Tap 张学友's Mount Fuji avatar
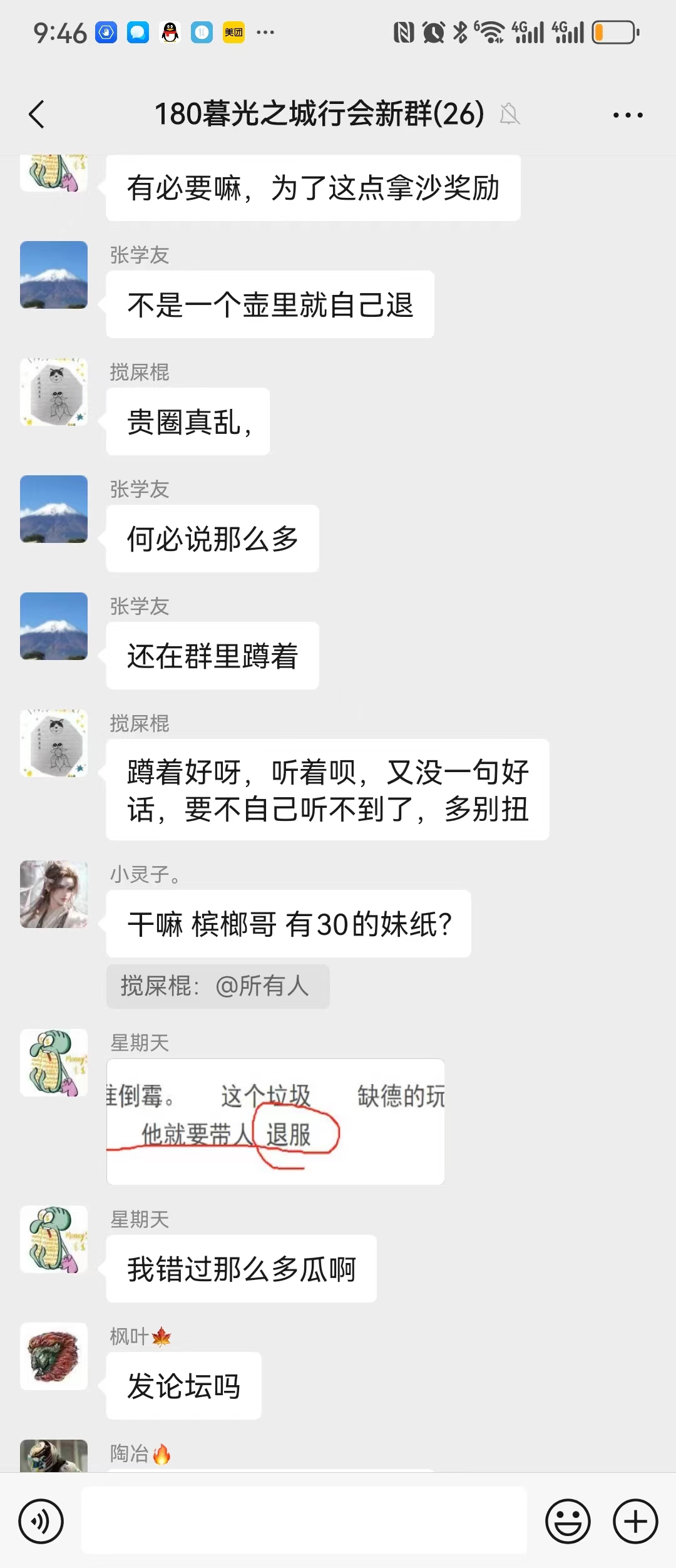This screenshot has height=1568, width=676. tap(54, 276)
